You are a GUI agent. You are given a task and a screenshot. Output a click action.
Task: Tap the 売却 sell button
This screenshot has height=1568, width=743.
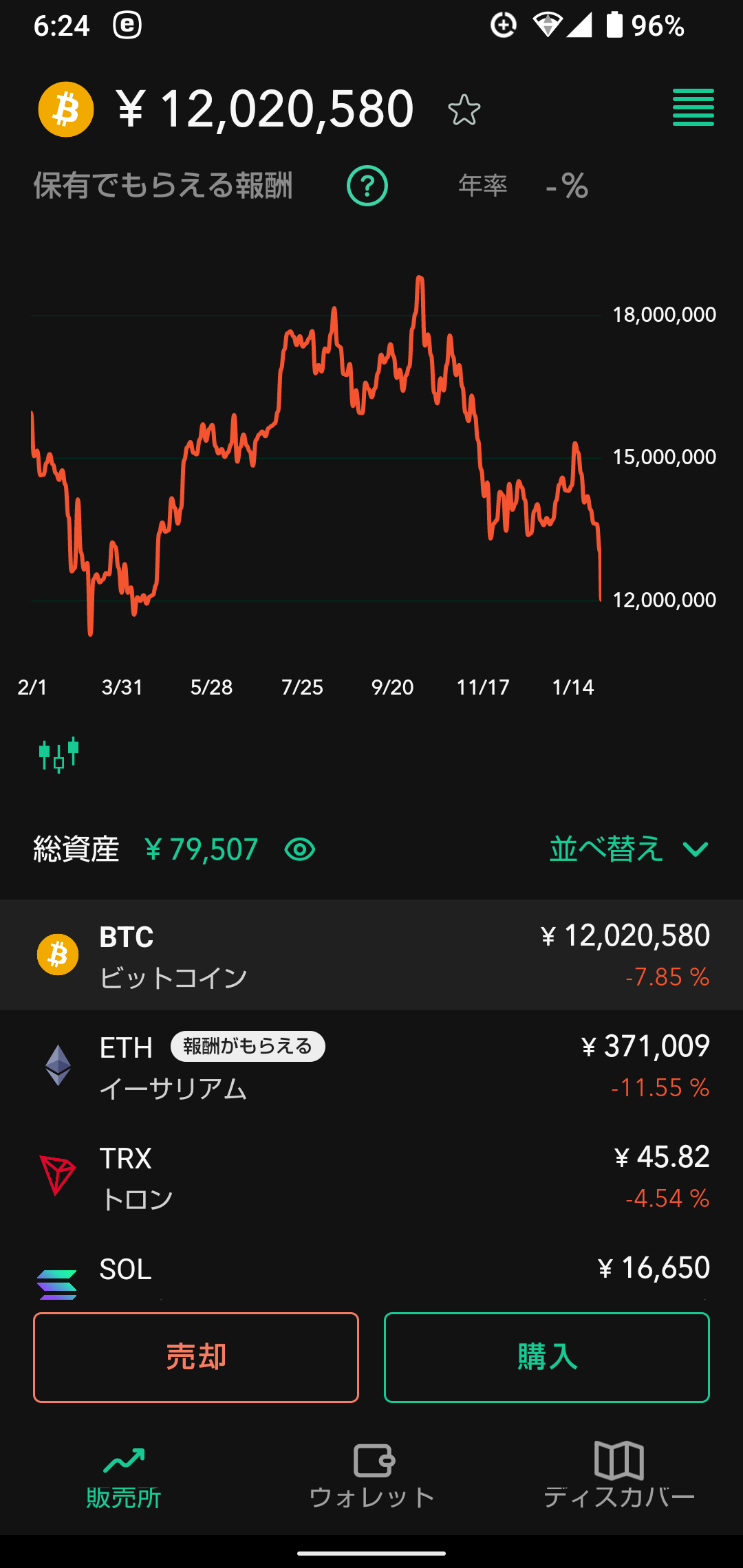tap(196, 1357)
